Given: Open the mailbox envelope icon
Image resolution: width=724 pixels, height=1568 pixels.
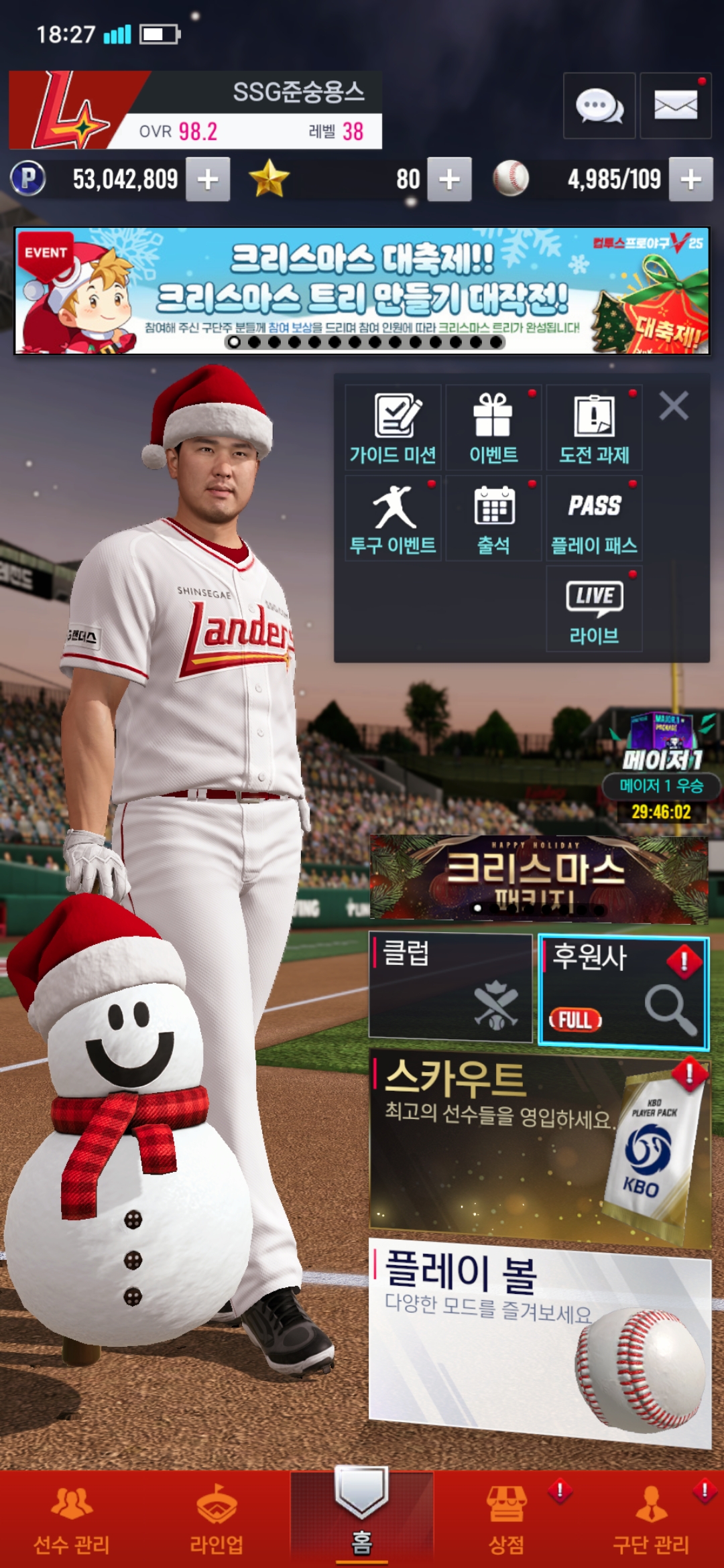Looking at the screenshot, I should click(675, 106).
